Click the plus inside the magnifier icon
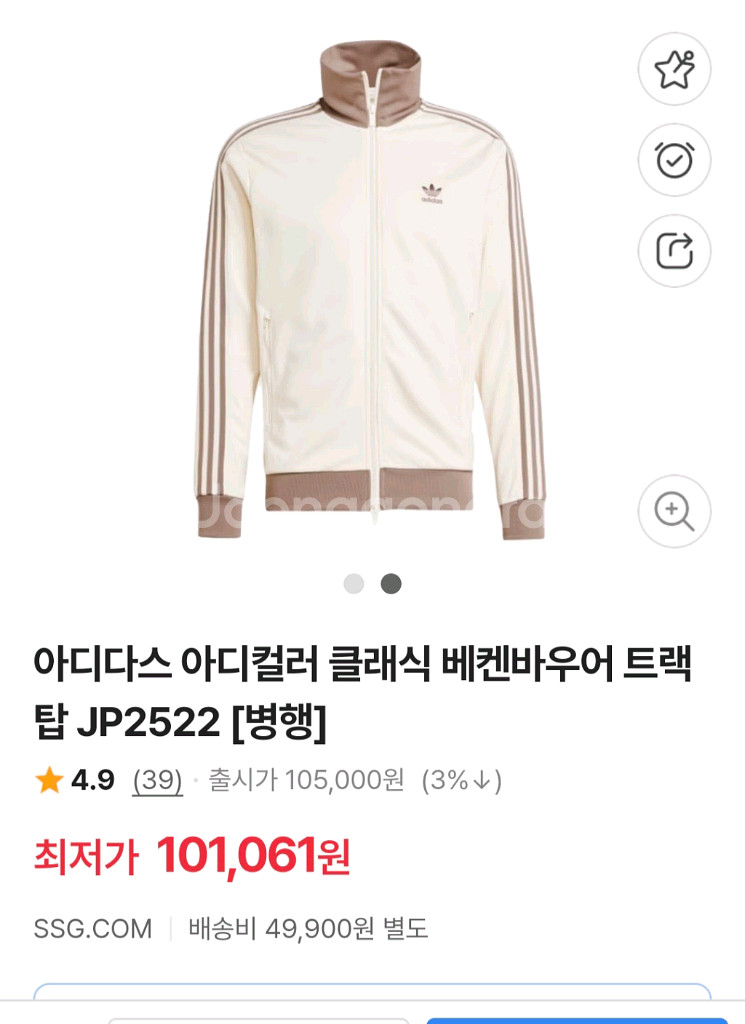This screenshot has height=1024, width=745. [670, 509]
